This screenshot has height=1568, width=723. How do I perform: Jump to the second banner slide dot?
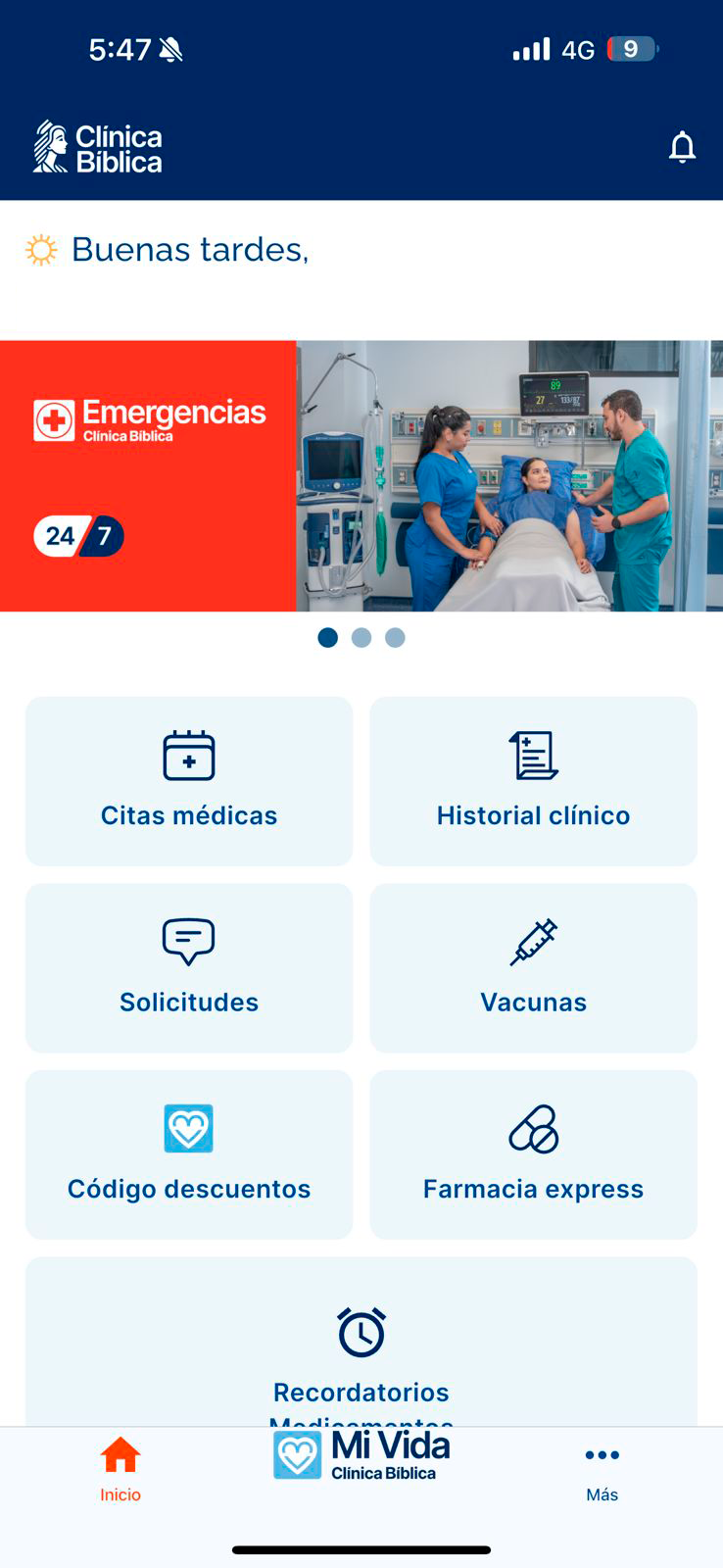[x=361, y=638]
